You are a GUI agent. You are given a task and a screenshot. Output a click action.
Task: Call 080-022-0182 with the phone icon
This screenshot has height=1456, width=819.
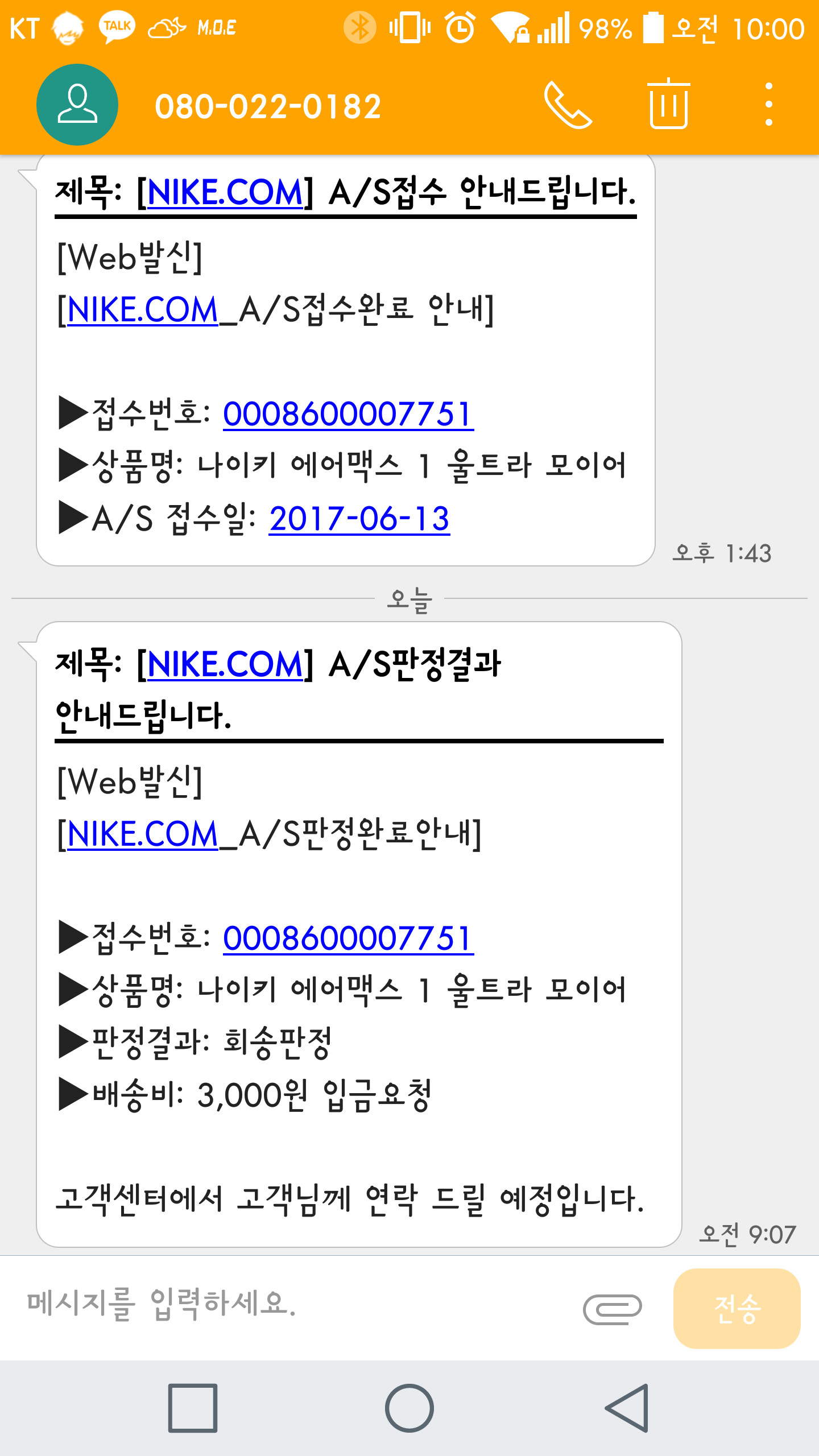[x=568, y=105]
